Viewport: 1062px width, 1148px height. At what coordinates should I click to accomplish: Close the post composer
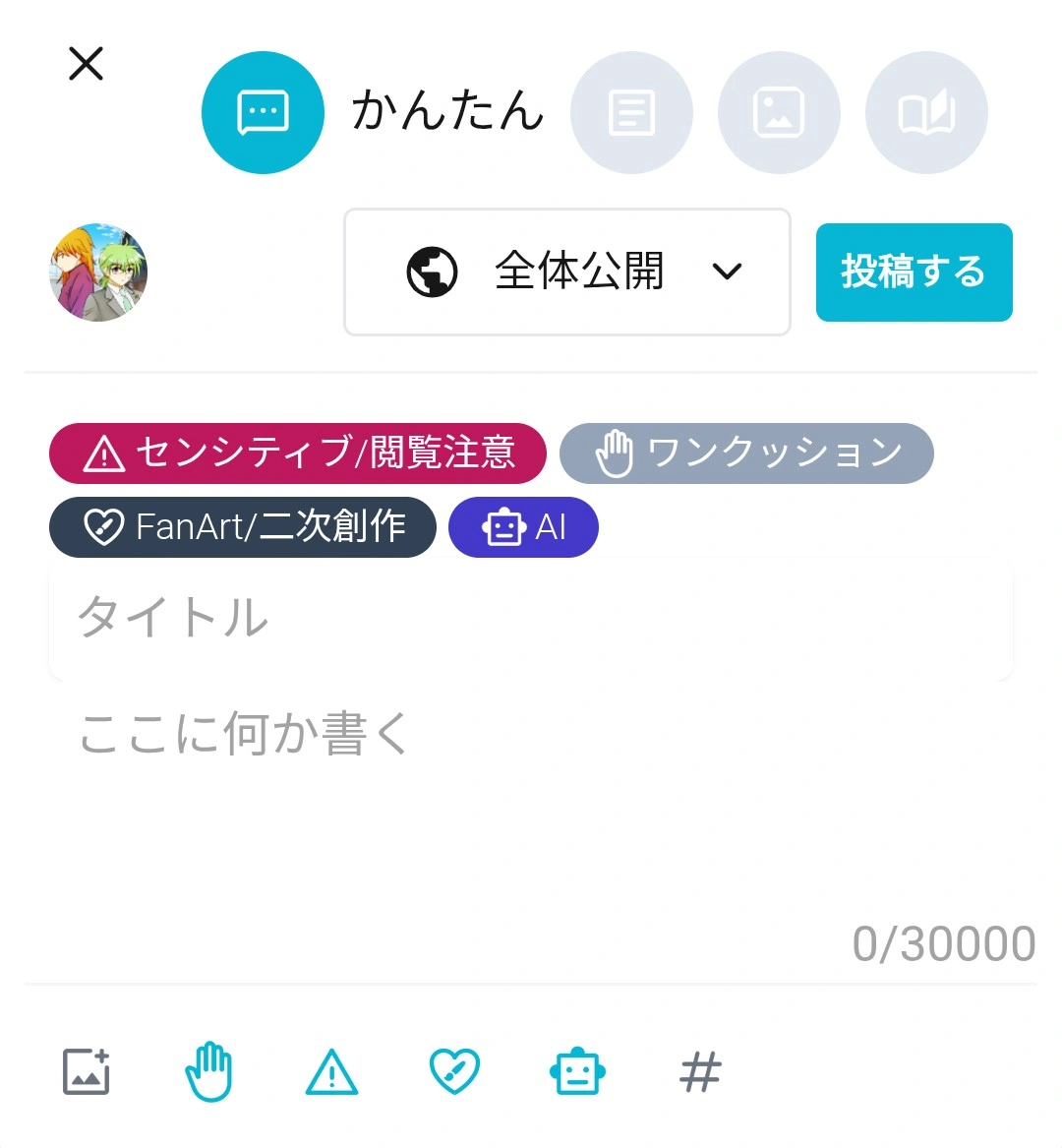pos(87,65)
